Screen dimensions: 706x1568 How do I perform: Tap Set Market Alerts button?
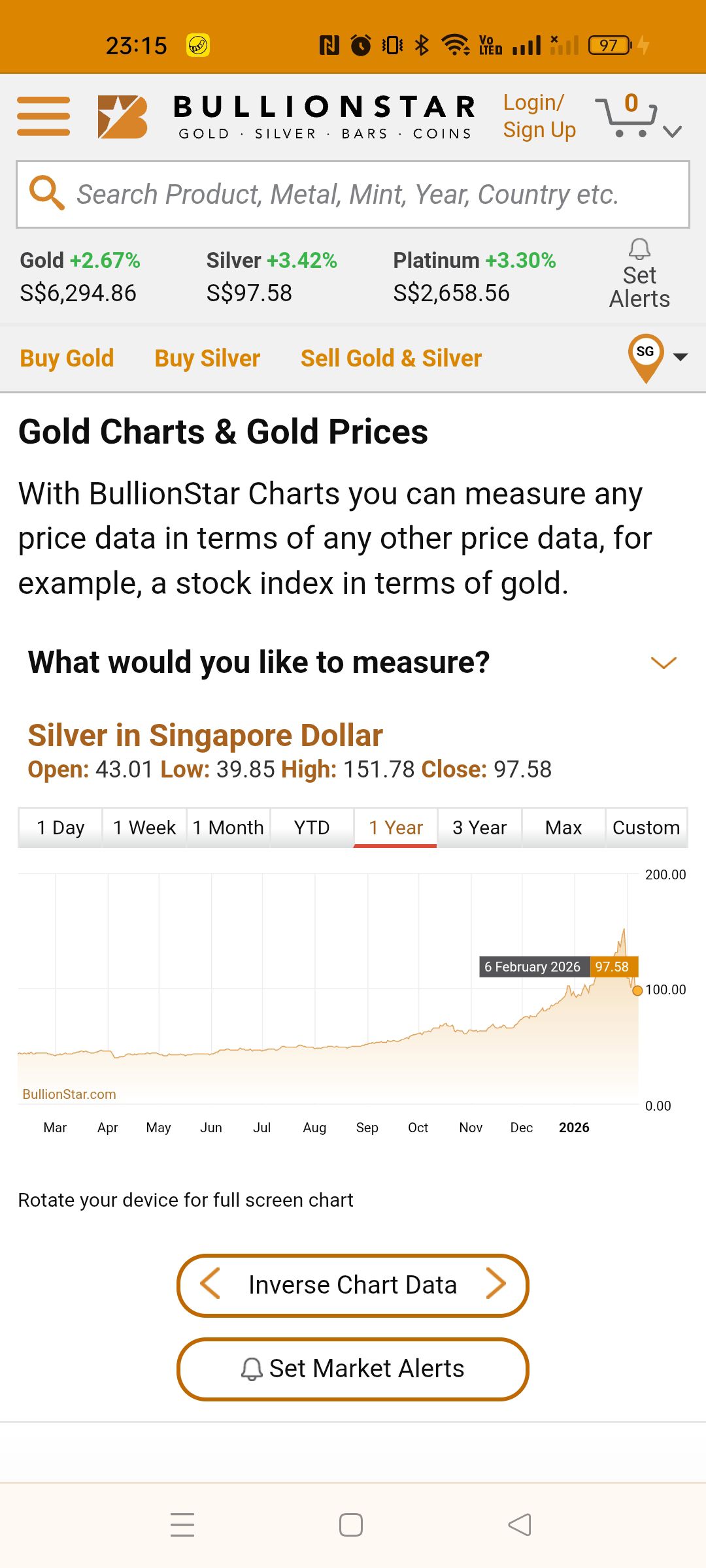click(352, 1369)
